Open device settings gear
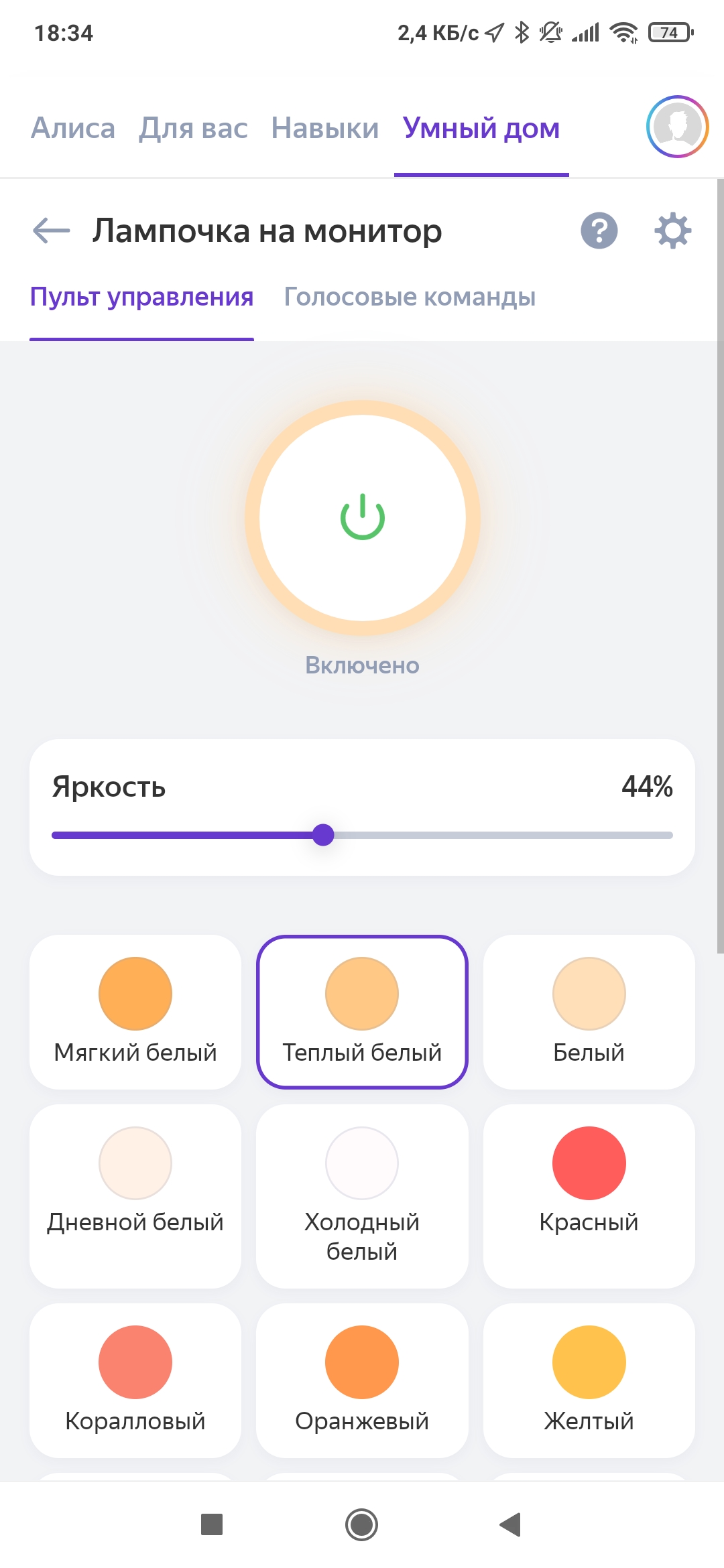This screenshot has height=1568, width=724. [x=672, y=231]
